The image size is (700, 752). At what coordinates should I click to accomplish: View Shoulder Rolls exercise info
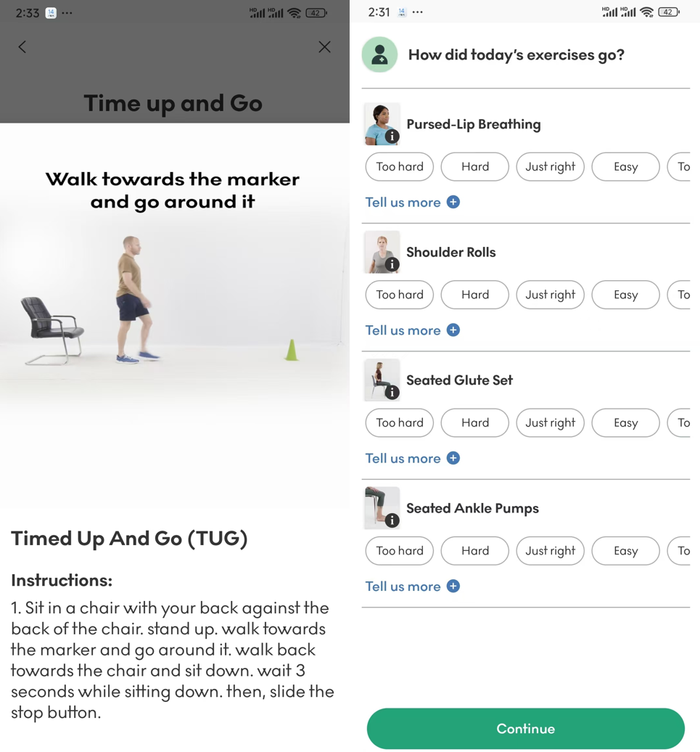coord(392,264)
